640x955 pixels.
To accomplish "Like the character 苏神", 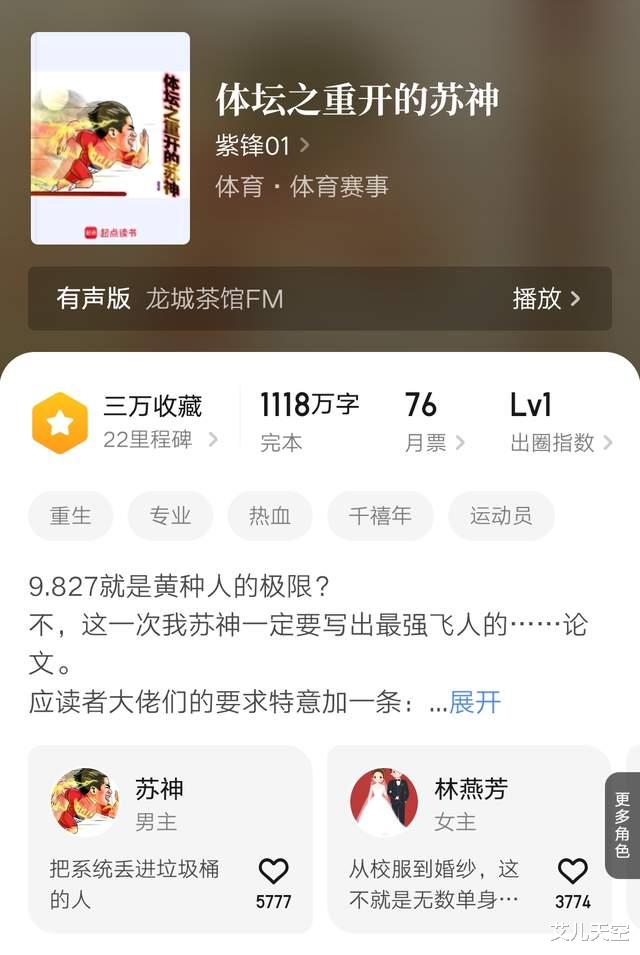I will click(x=273, y=872).
